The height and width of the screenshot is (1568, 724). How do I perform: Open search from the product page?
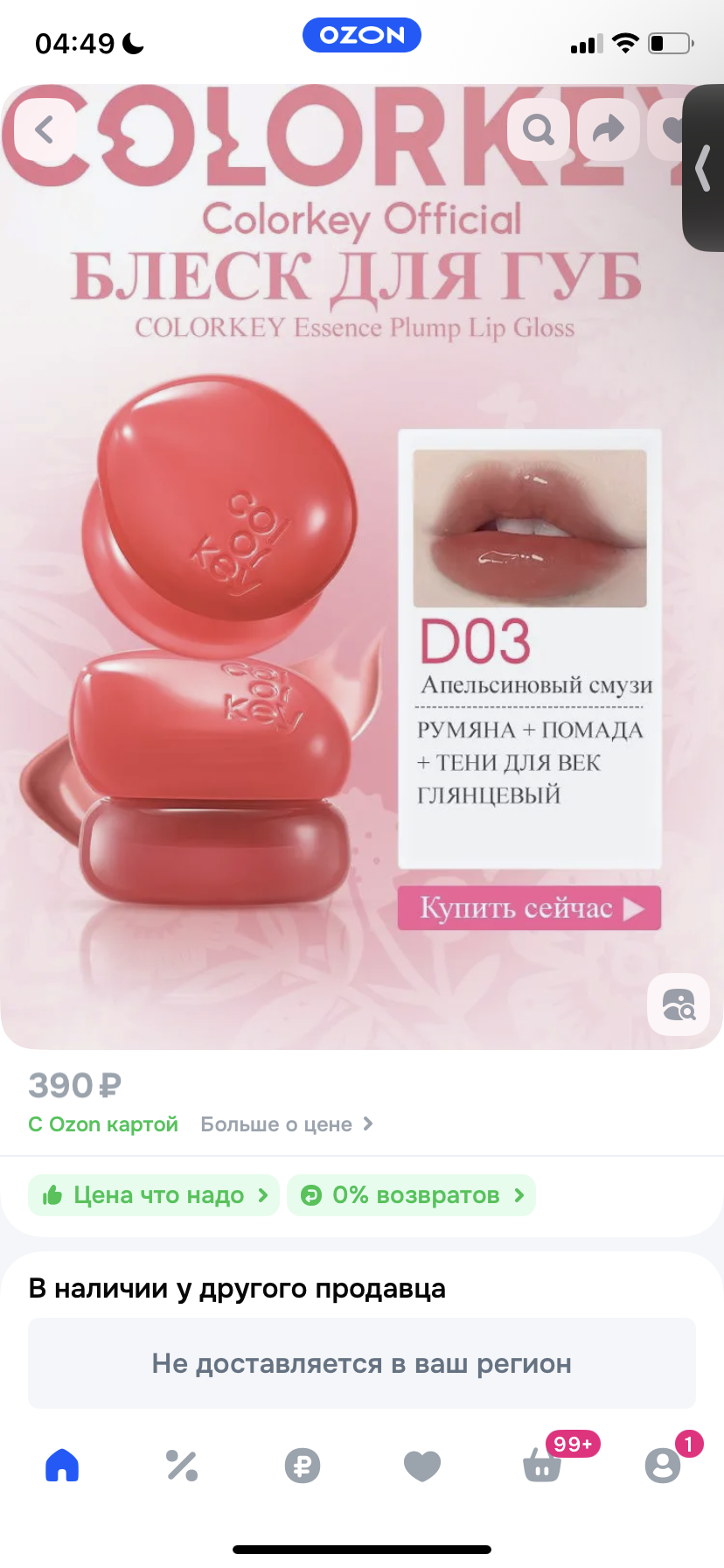[x=538, y=130]
